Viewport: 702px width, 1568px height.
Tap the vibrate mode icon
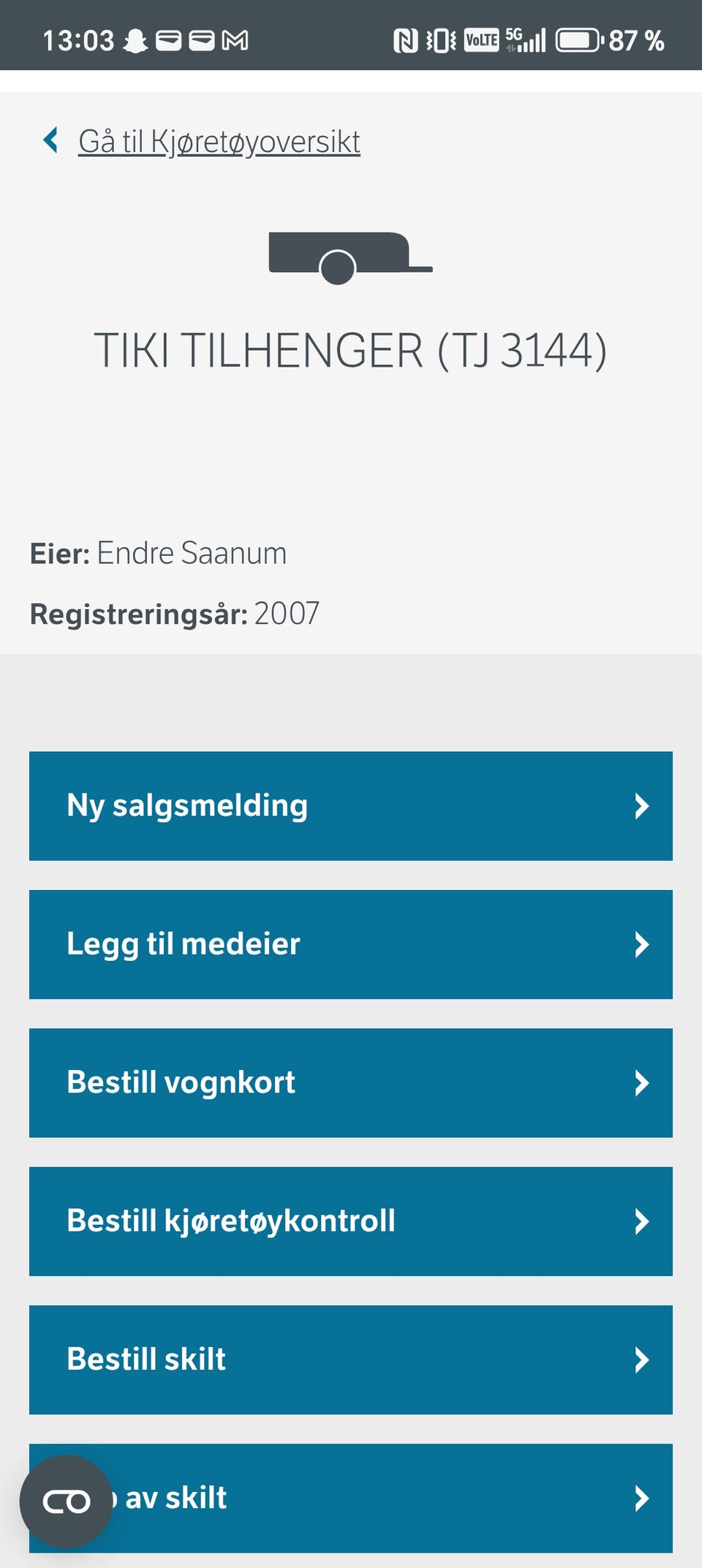pyautogui.click(x=439, y=40)
